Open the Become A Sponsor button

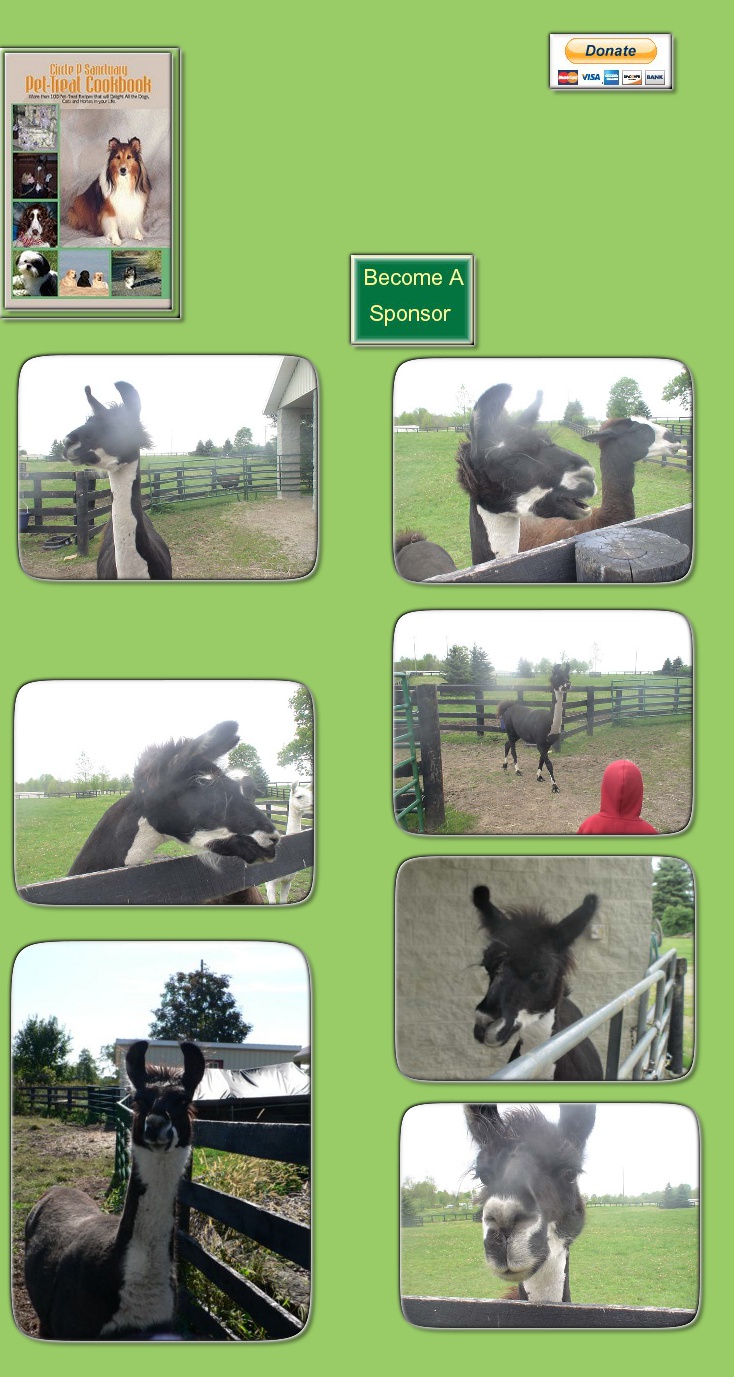pyautogui.click(x=412, y=299)
